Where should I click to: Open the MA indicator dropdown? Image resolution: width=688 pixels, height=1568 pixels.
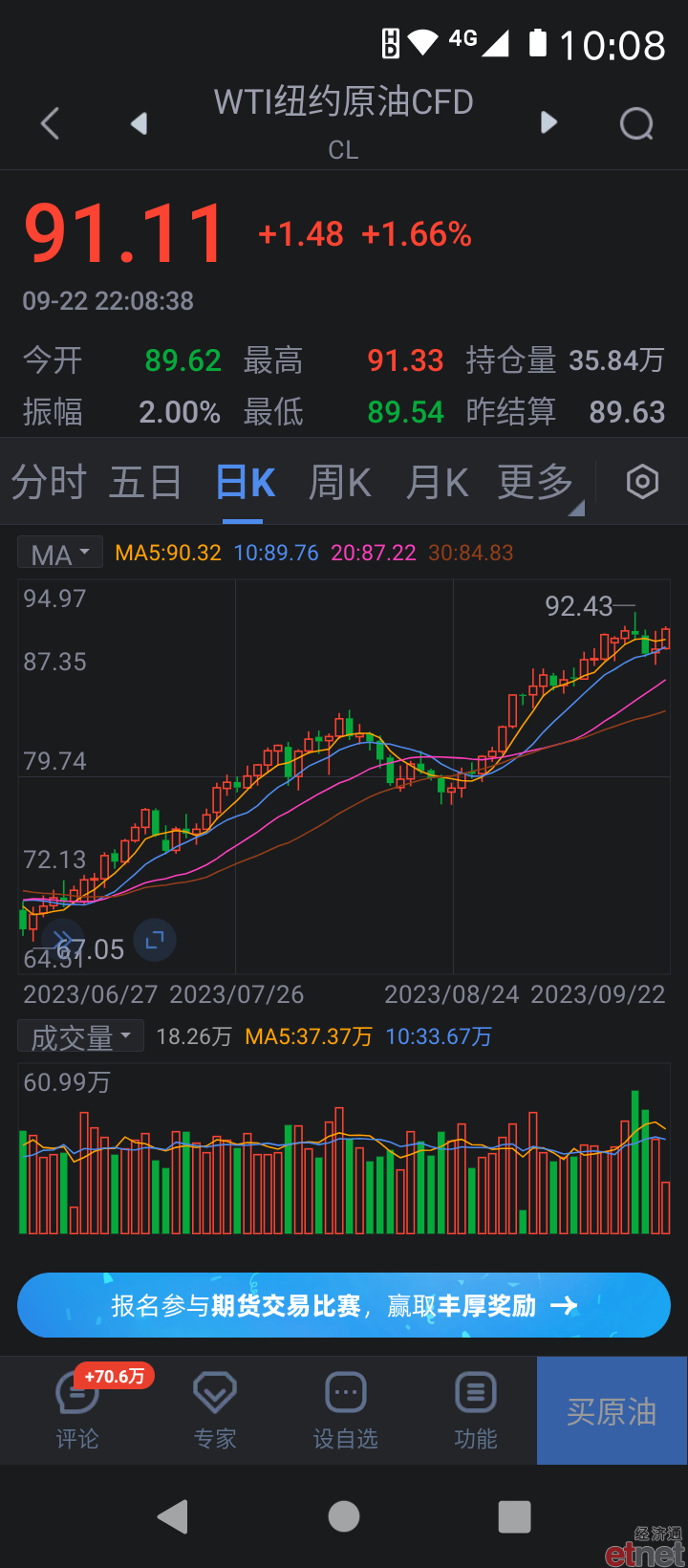pyautogui.click(x=60, y=554)
